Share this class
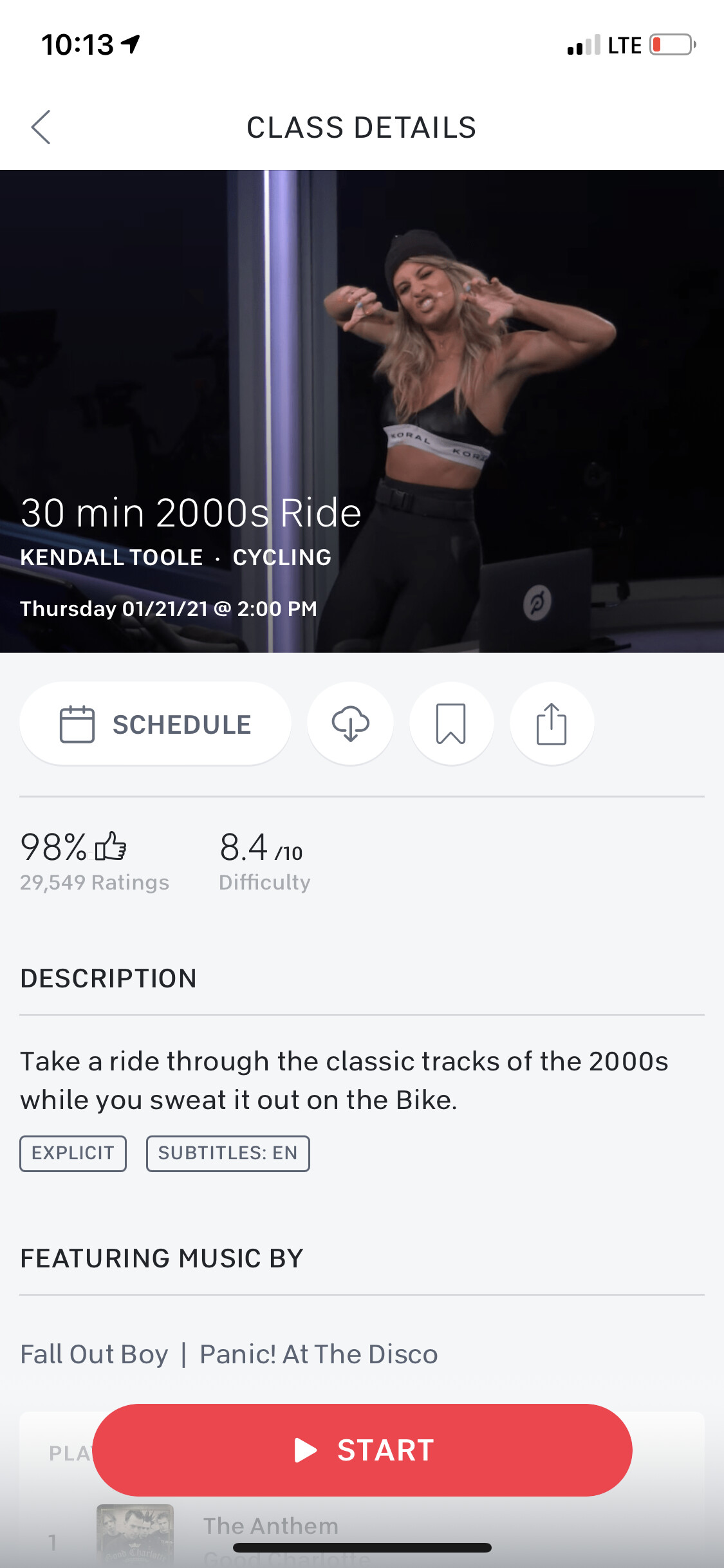The width and height of the screenshot is (724, 1568). [552, 724]
